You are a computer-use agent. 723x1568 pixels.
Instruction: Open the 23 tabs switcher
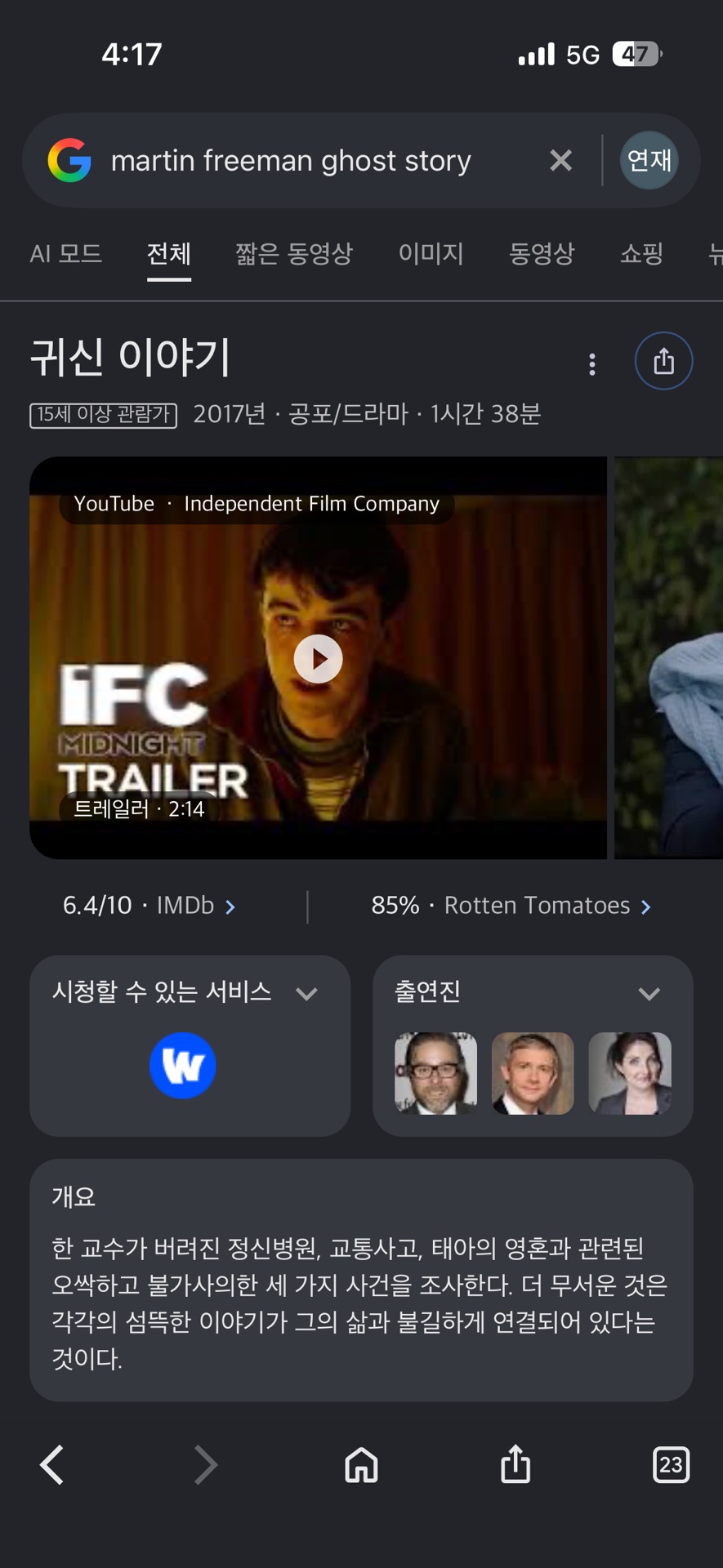(671, 1465)
